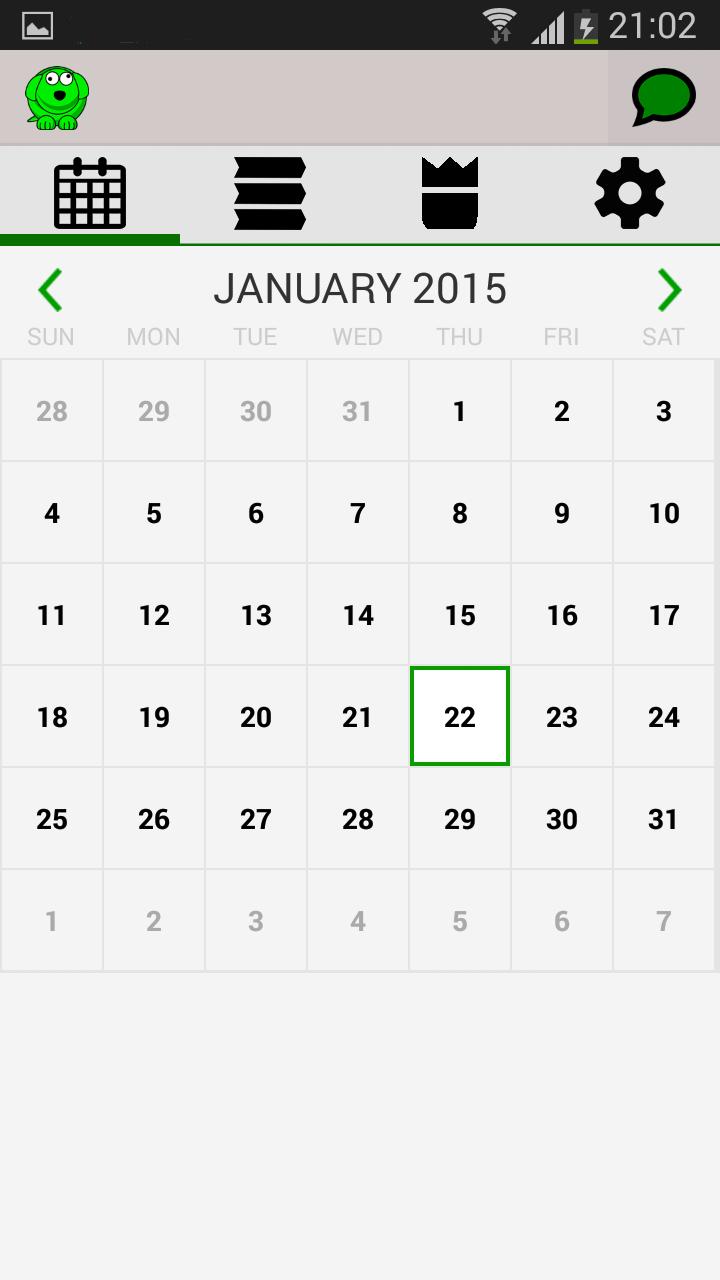Image resolution: width=720 pixels, height=1280 pixels.
Task: Switch to the crown tab
Action: (450, 194)
